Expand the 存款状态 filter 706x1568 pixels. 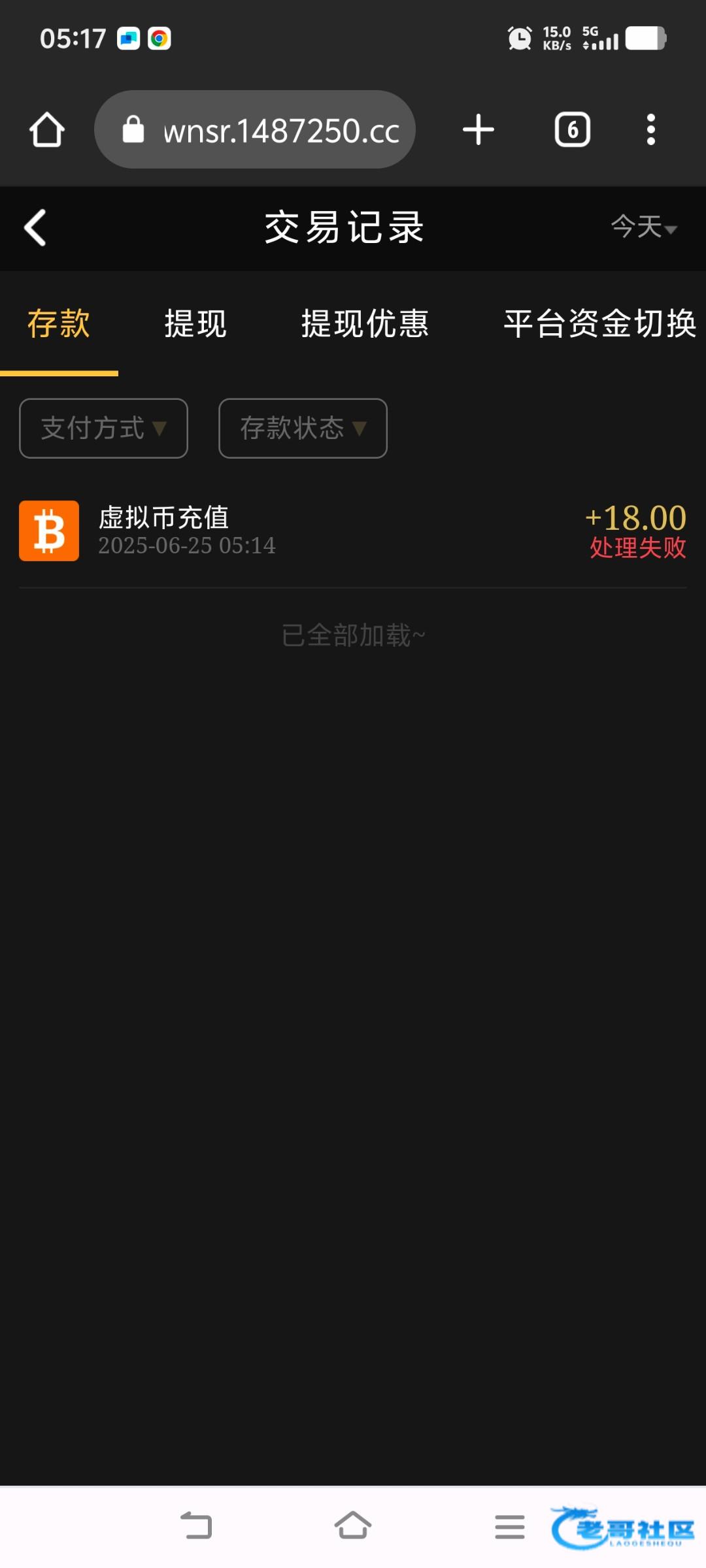coord(303,428)
